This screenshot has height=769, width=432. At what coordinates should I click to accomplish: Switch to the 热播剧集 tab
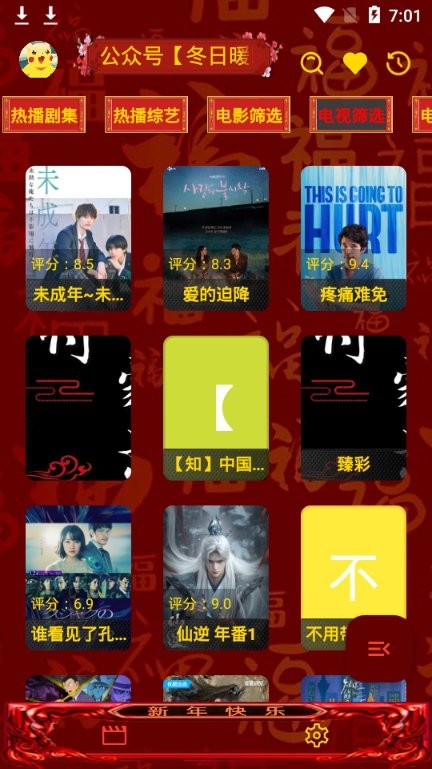pos(44,115)
